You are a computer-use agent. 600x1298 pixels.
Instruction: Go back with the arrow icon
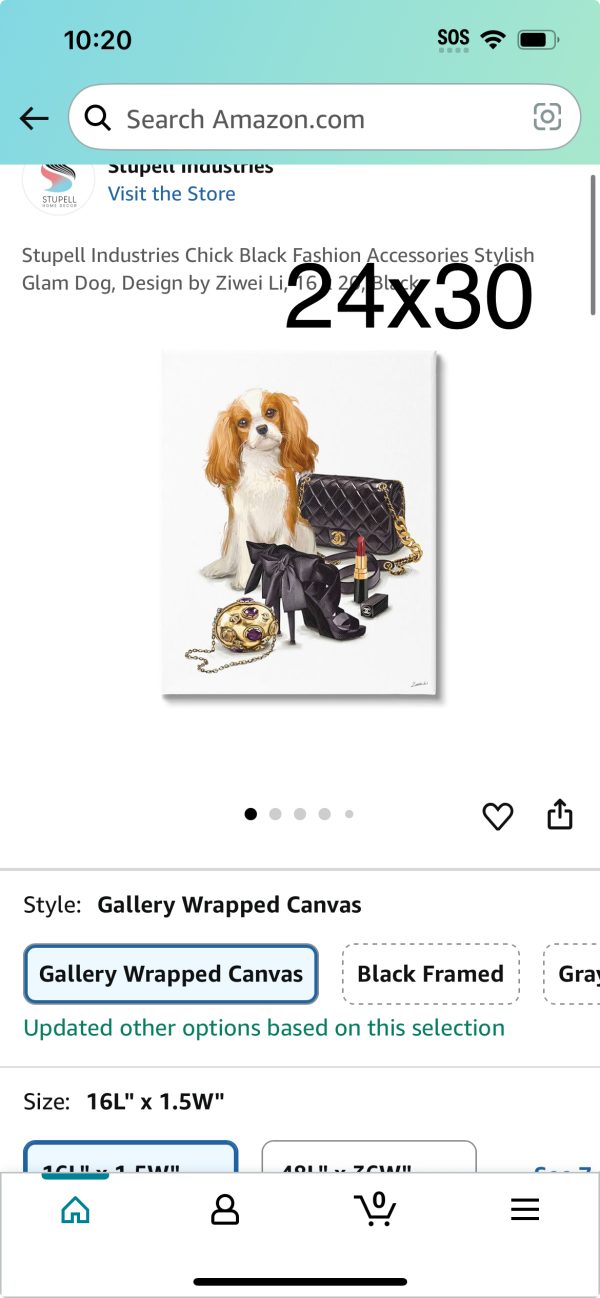pos(34,119)
